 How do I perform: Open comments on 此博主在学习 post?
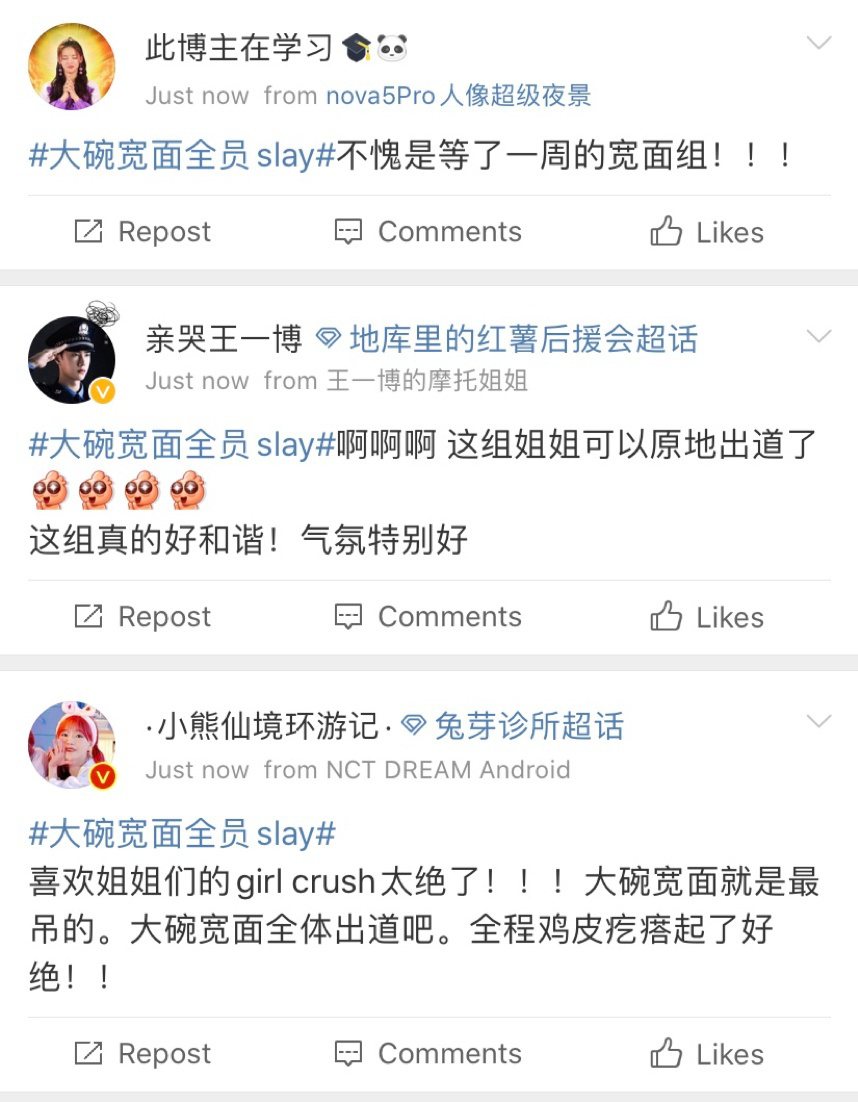(x=428, y=232)
